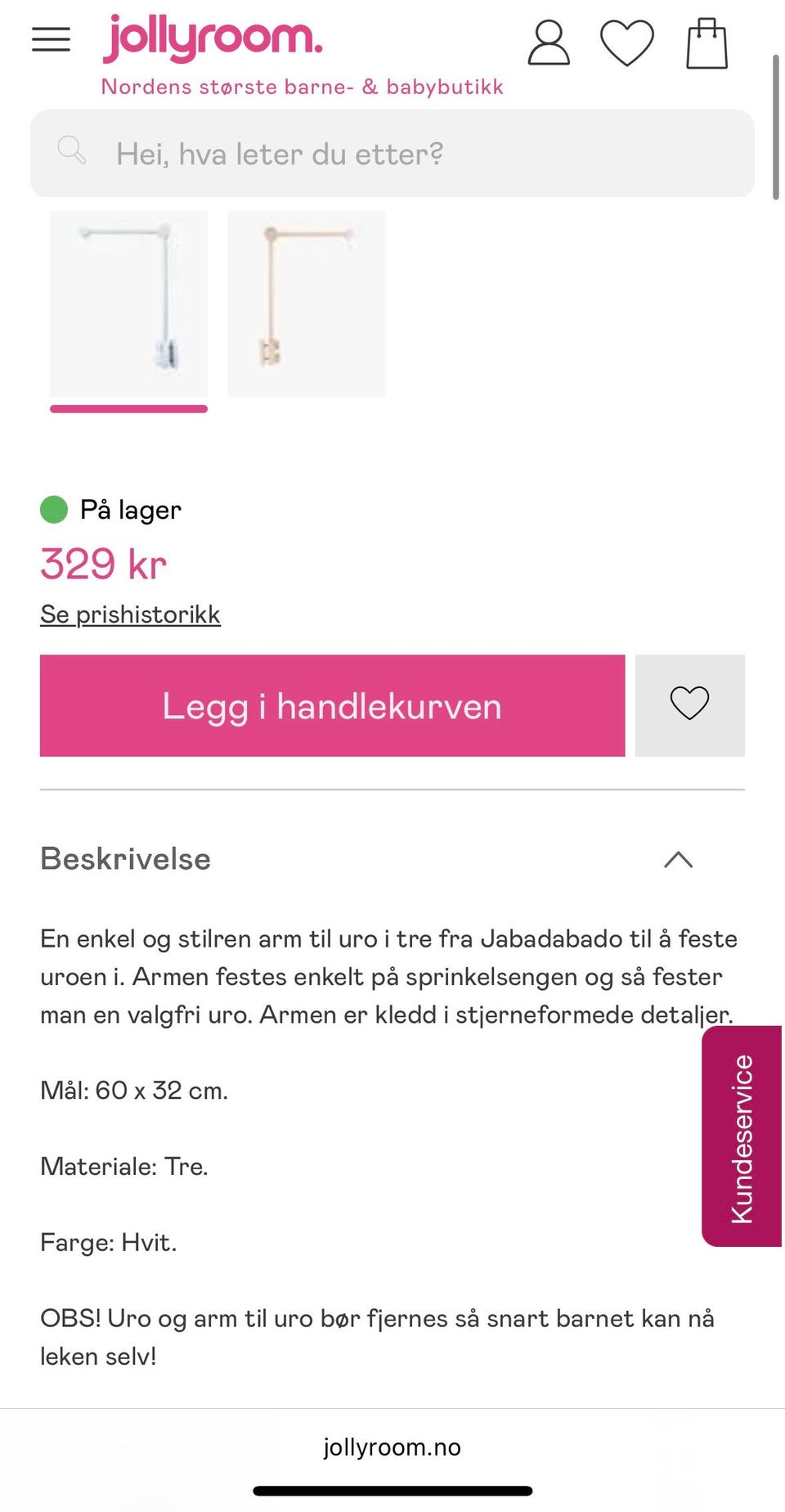Open the hamburger menu to browse categories
This screenshot has width=785, height=1512.
point(50,40)
